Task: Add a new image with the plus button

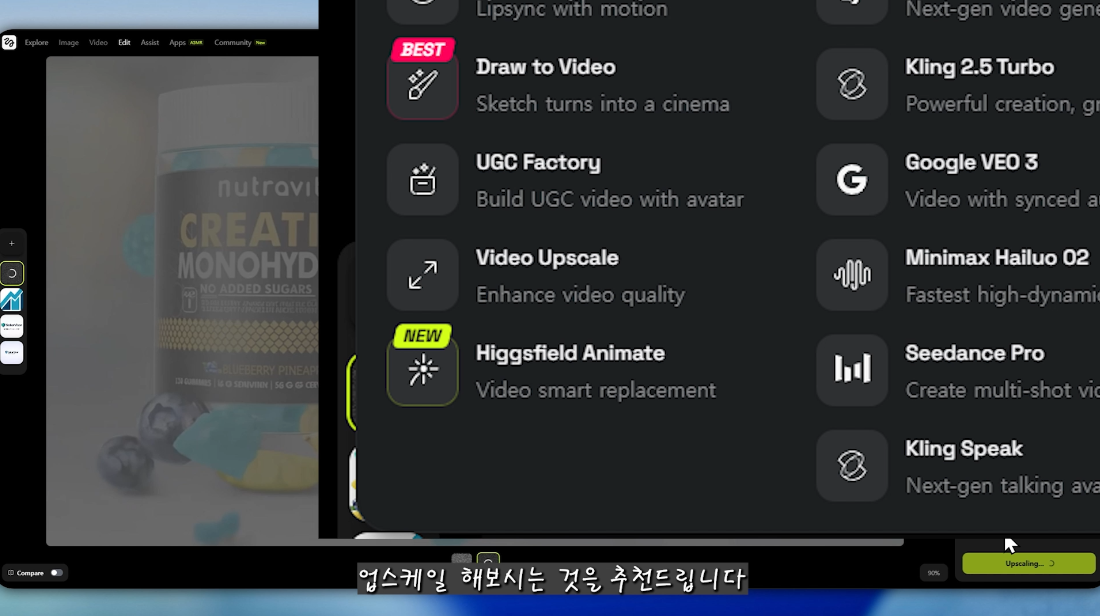Action: point(12,243)
